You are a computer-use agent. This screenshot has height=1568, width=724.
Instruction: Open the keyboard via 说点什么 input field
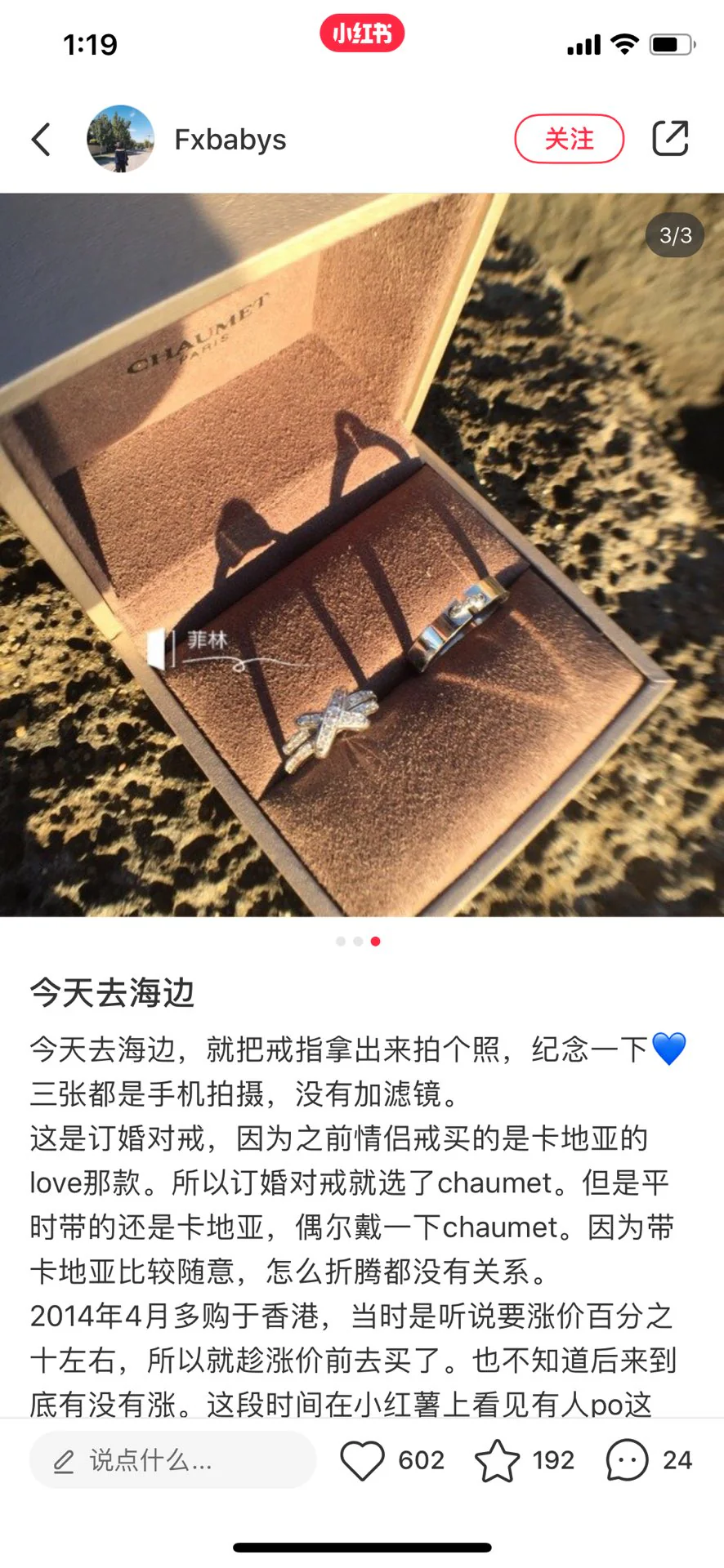[x=172, y=1459]
